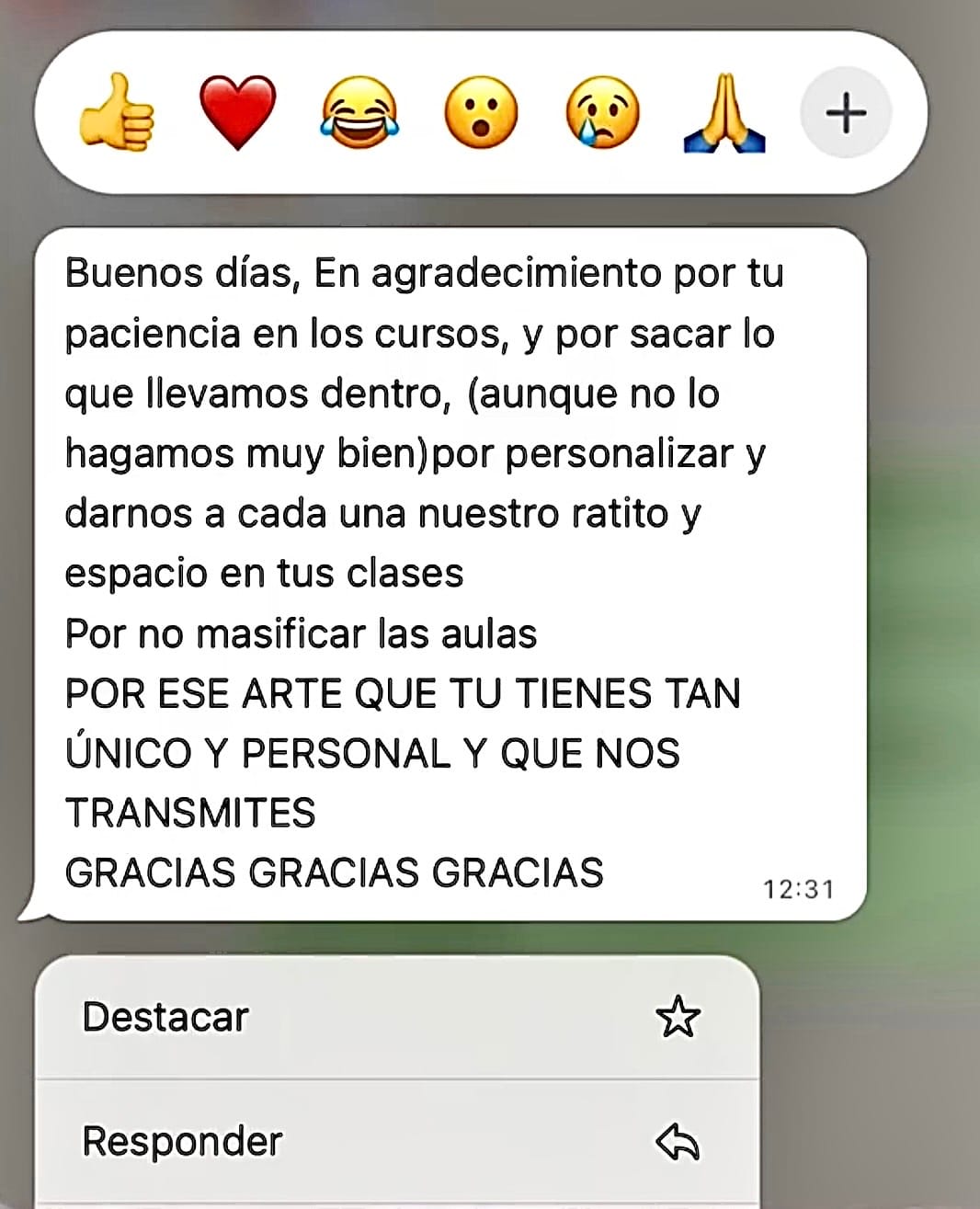The height and width of the screenshot is (1209, 980).
Task: React with the surprised face emoji
Action: 481,112
